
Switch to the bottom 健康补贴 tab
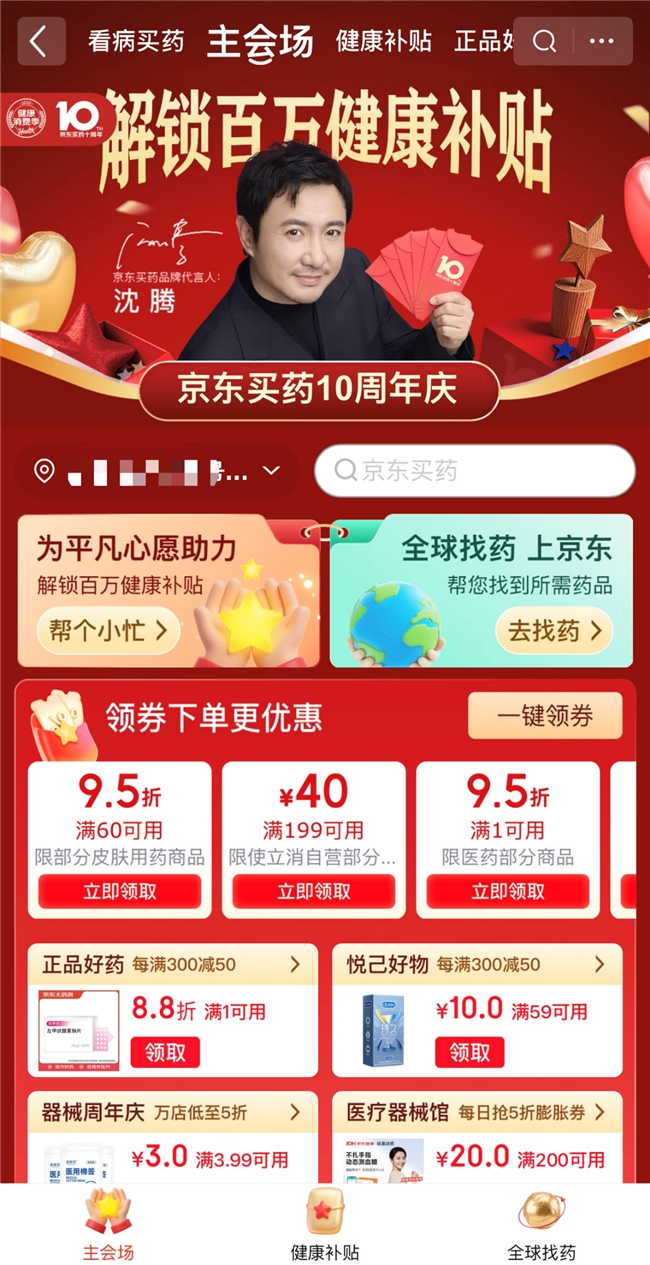tap(325, 1225)
